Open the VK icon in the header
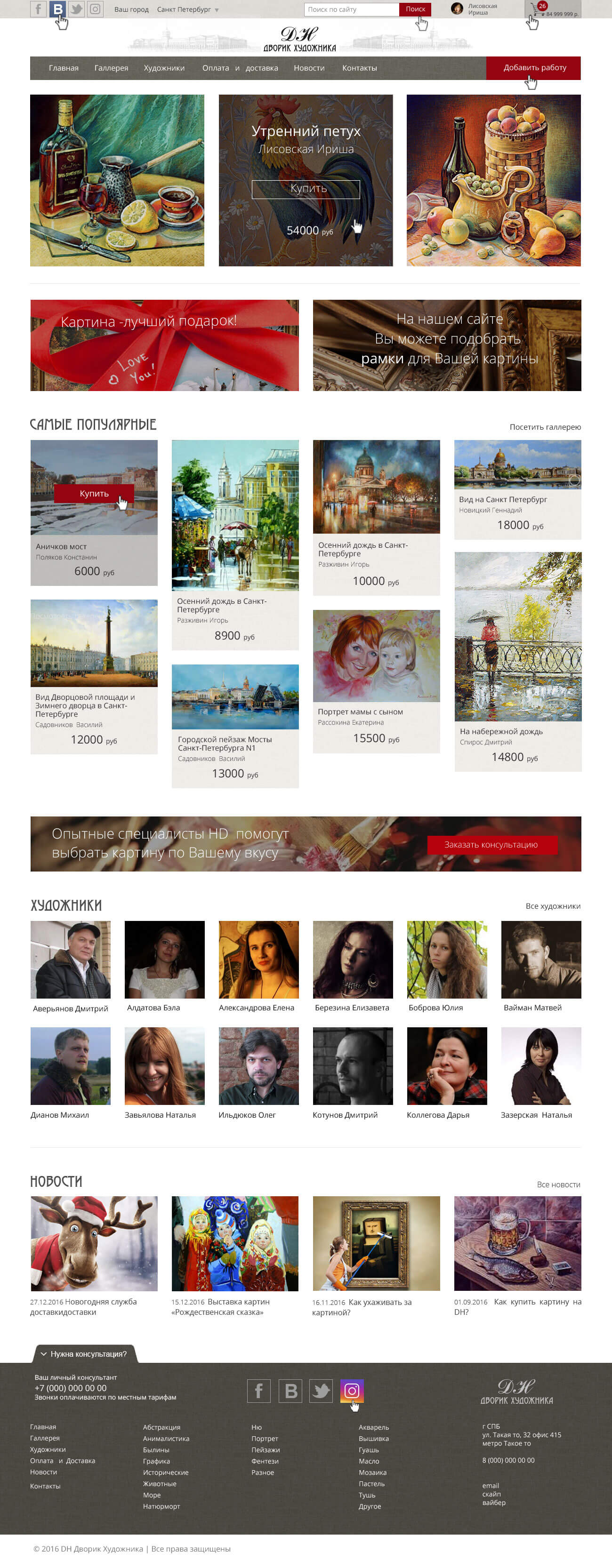612x1568 pixels. 57,9
